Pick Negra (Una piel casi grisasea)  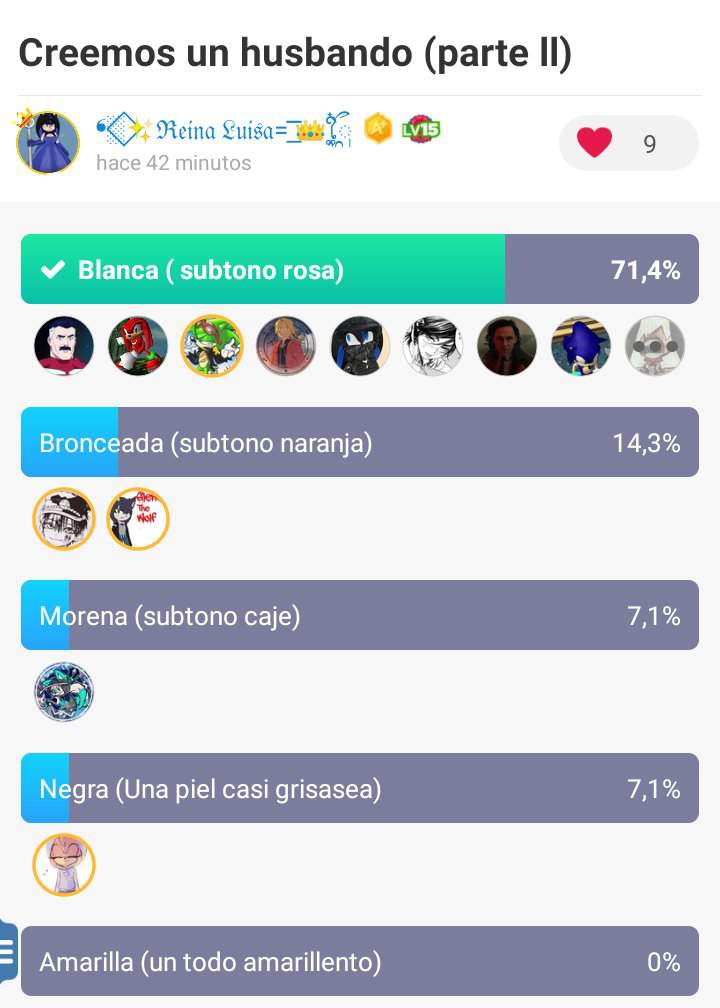click(x=360, y=789)
